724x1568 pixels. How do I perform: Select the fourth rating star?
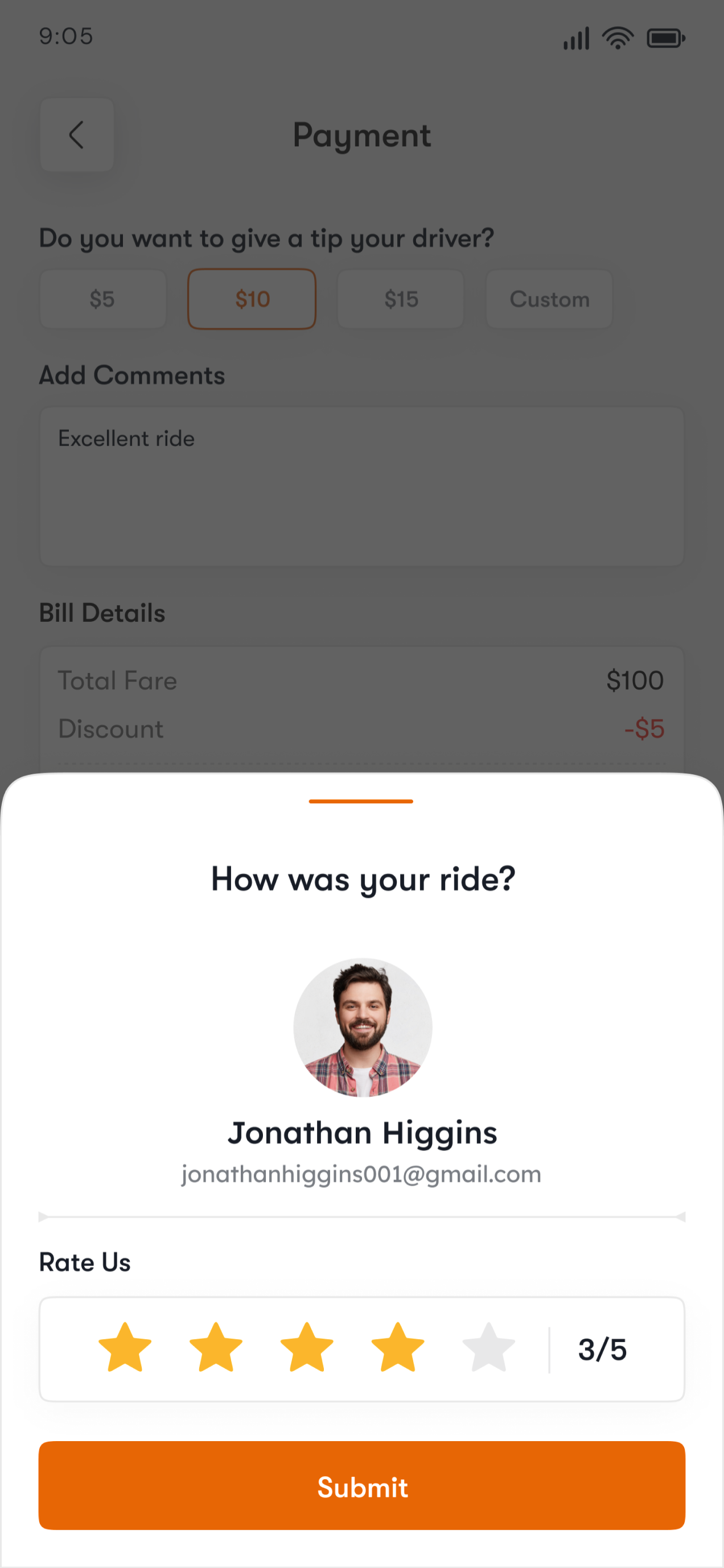tap(398, 1347)
